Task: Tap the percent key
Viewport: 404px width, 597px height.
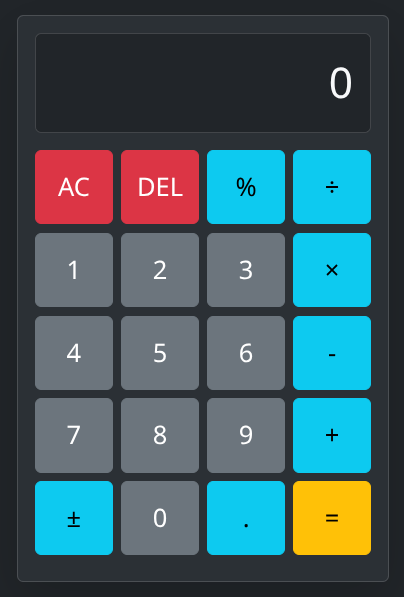Action: pos(246,187)
